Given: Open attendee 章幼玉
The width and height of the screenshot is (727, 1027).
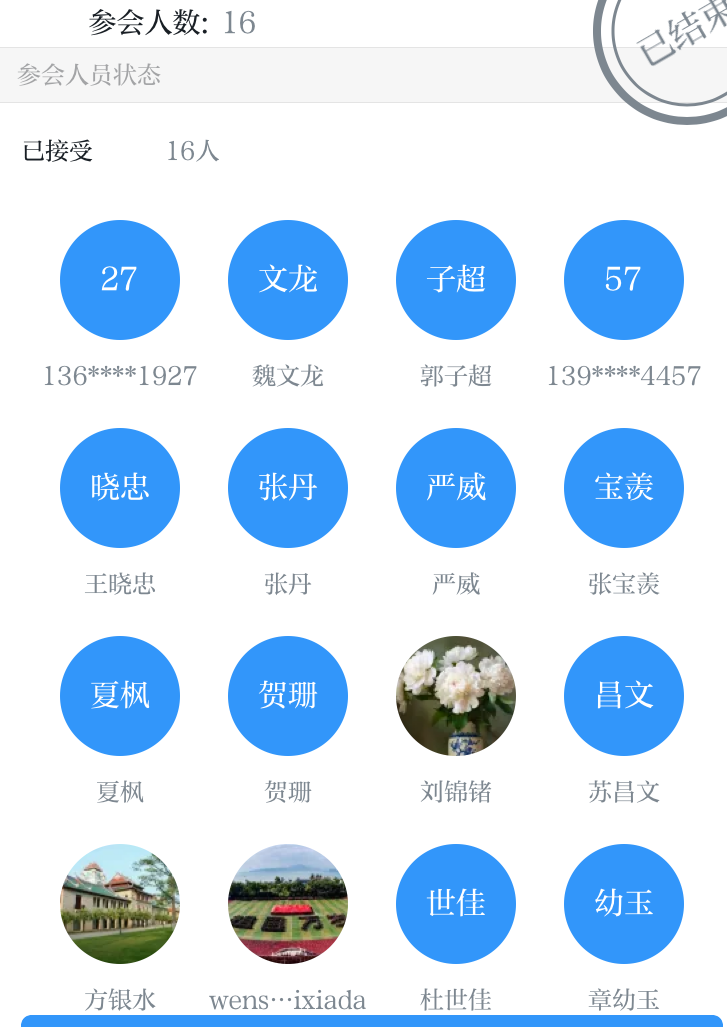Looking at the screenshot, I should pyautogui.click(x=624, y=904).
